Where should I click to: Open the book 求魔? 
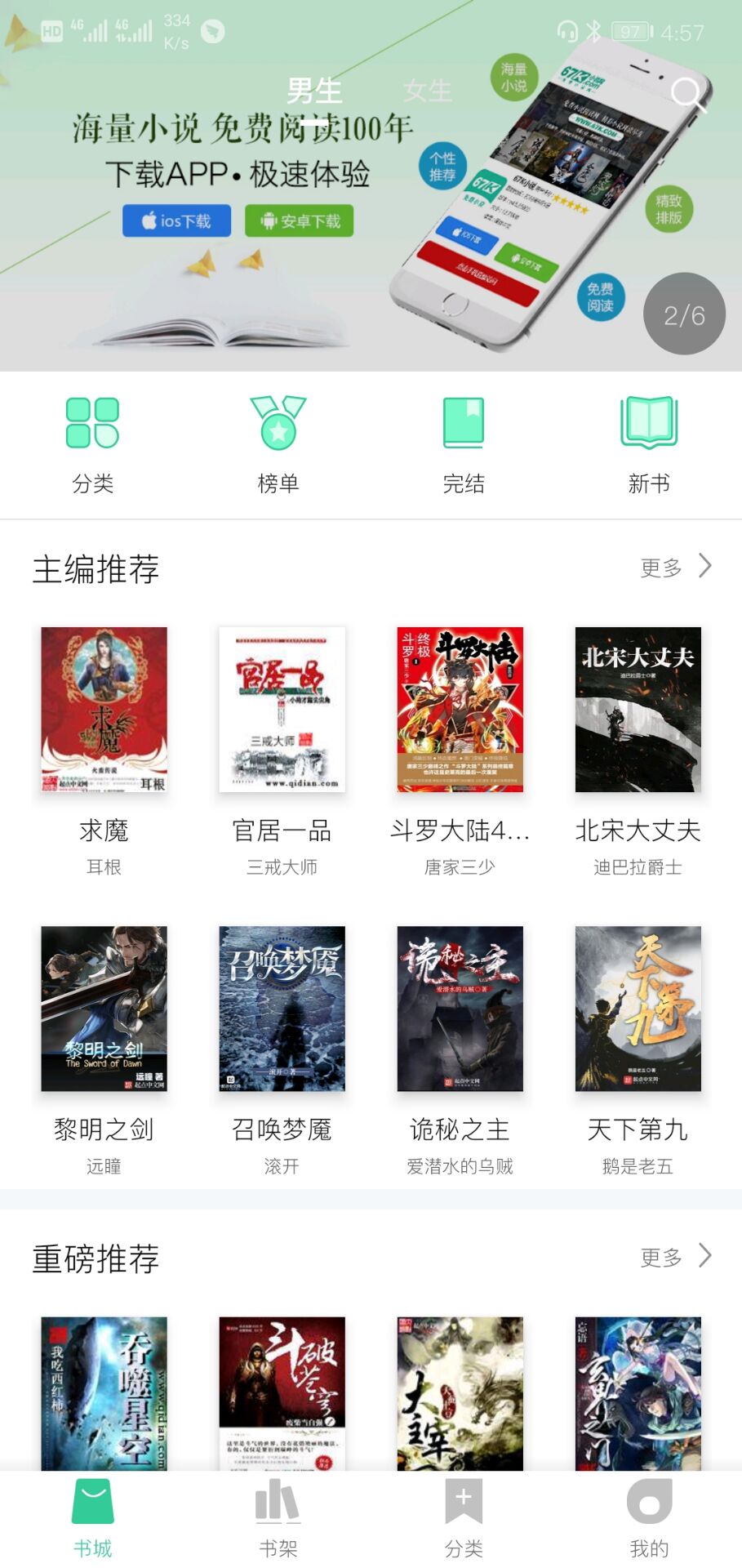coord(104,710)
